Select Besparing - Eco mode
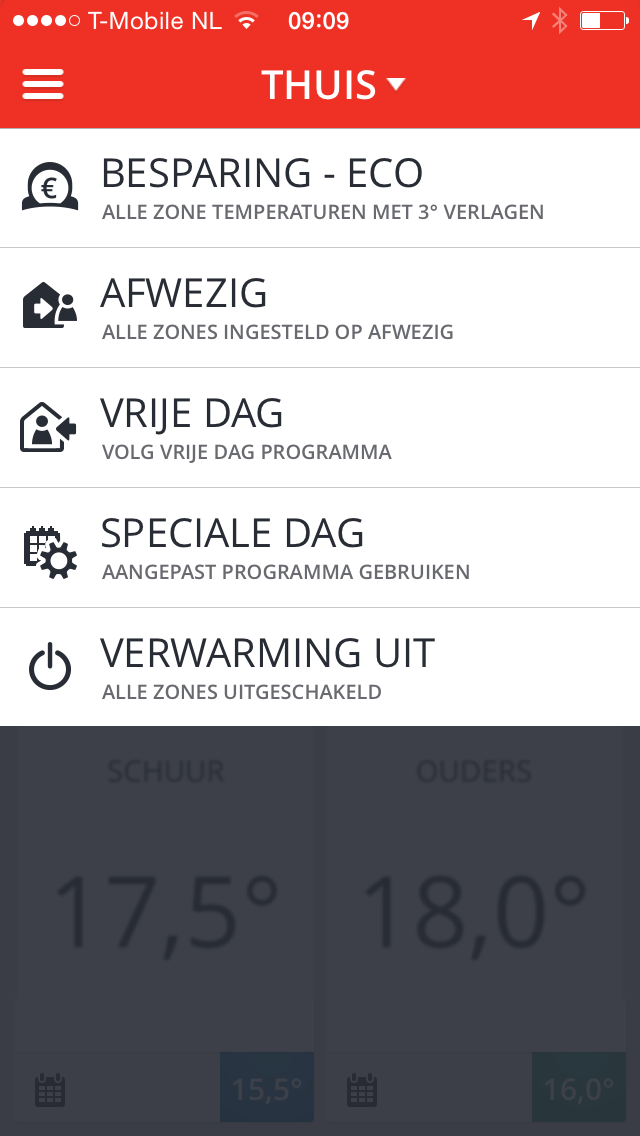Screen dimensions: 640x1136 [x=320, y=188]
